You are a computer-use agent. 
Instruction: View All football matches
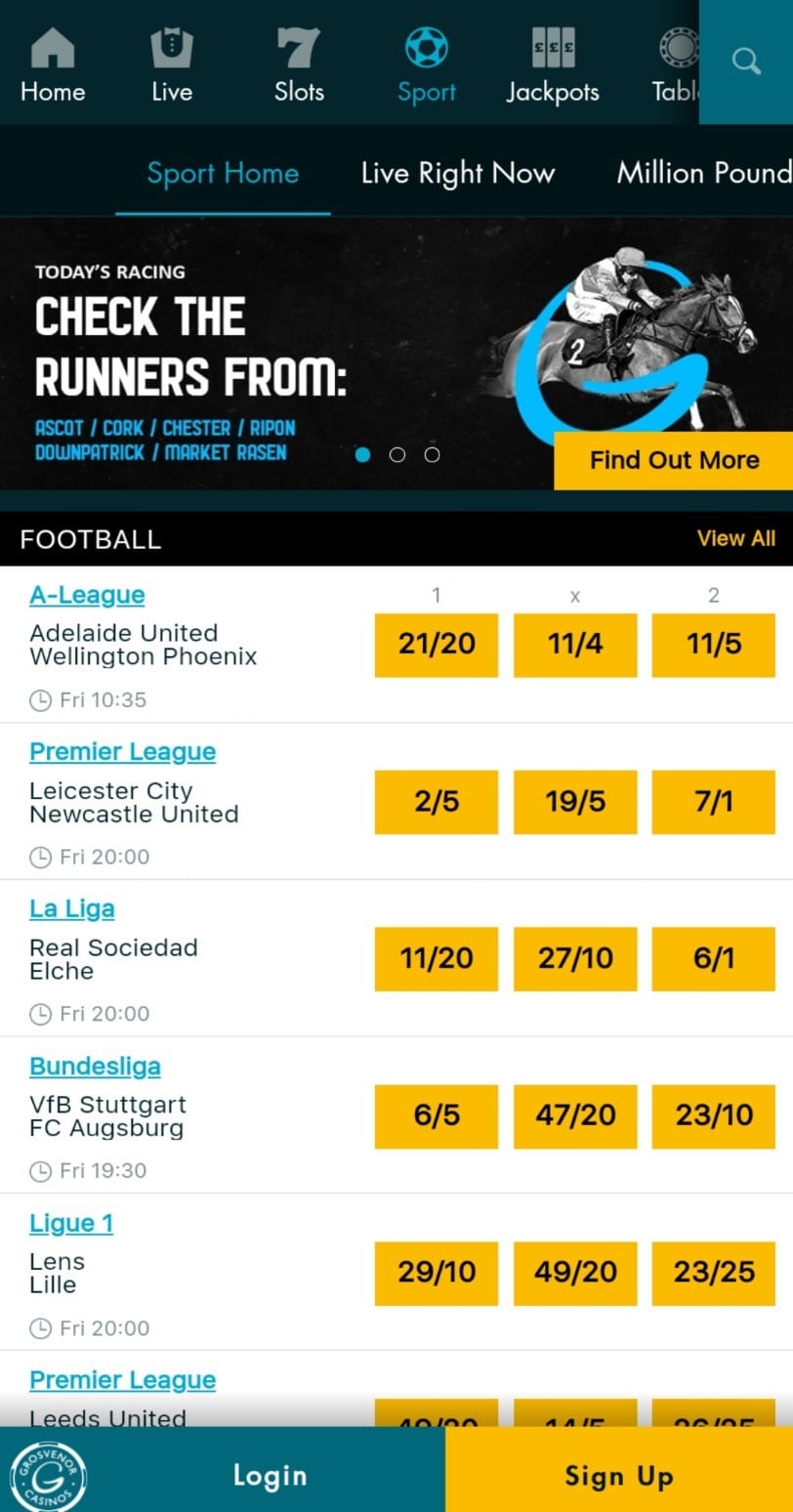[x=735, y=538]
